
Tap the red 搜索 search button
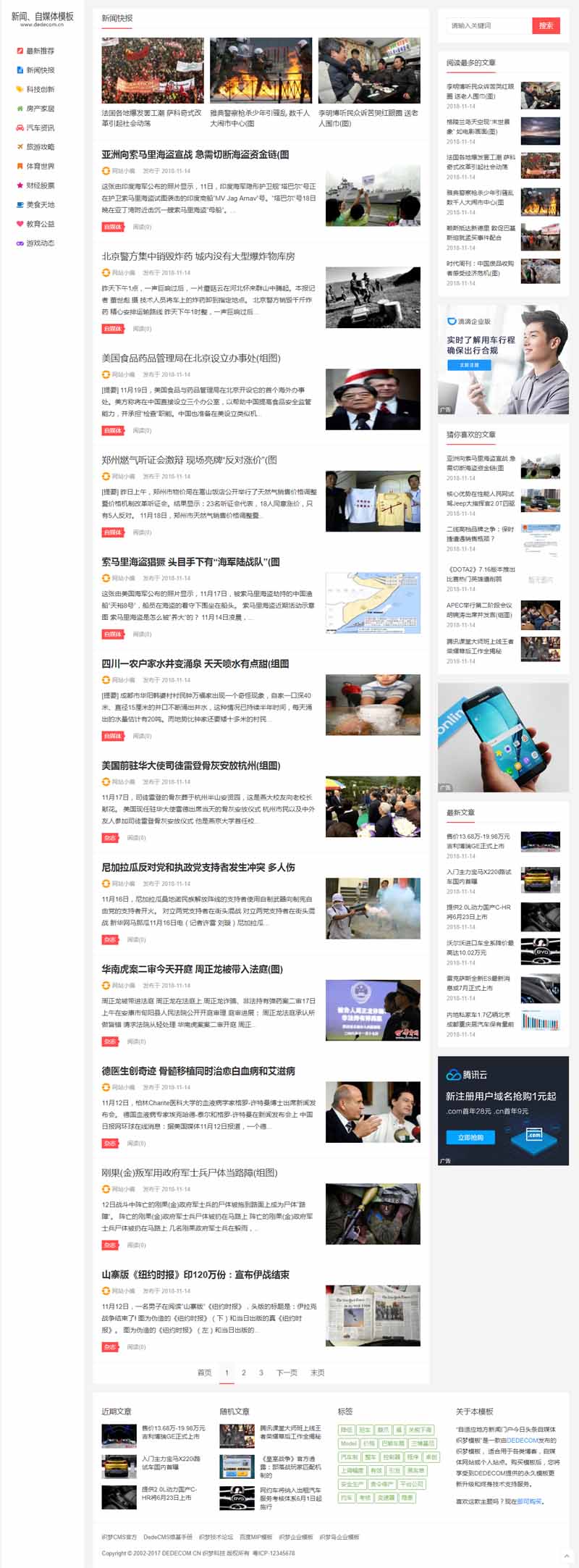[x=546, y=25]
